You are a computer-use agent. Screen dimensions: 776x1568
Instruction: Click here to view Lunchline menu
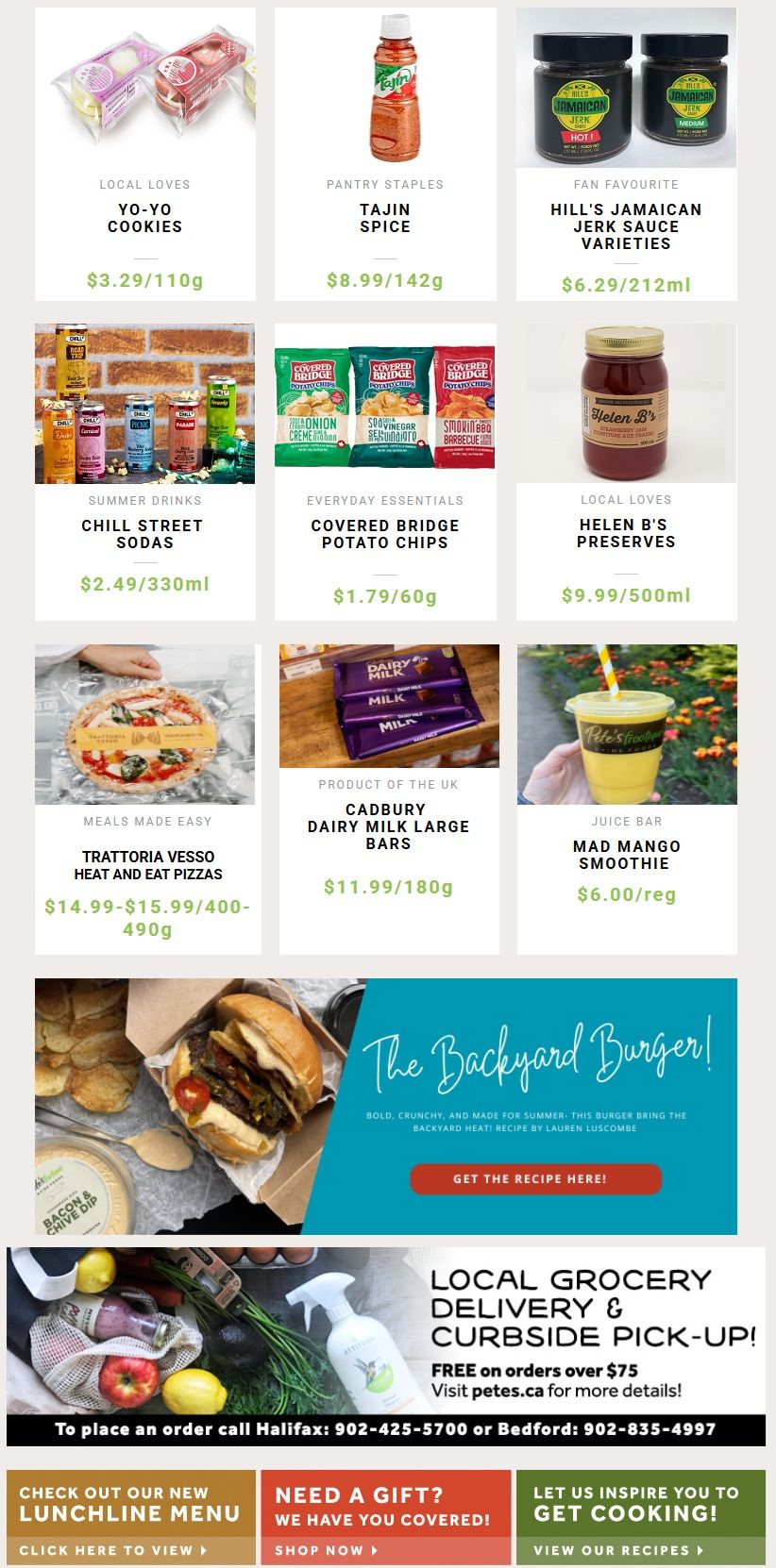(113, 1550)
